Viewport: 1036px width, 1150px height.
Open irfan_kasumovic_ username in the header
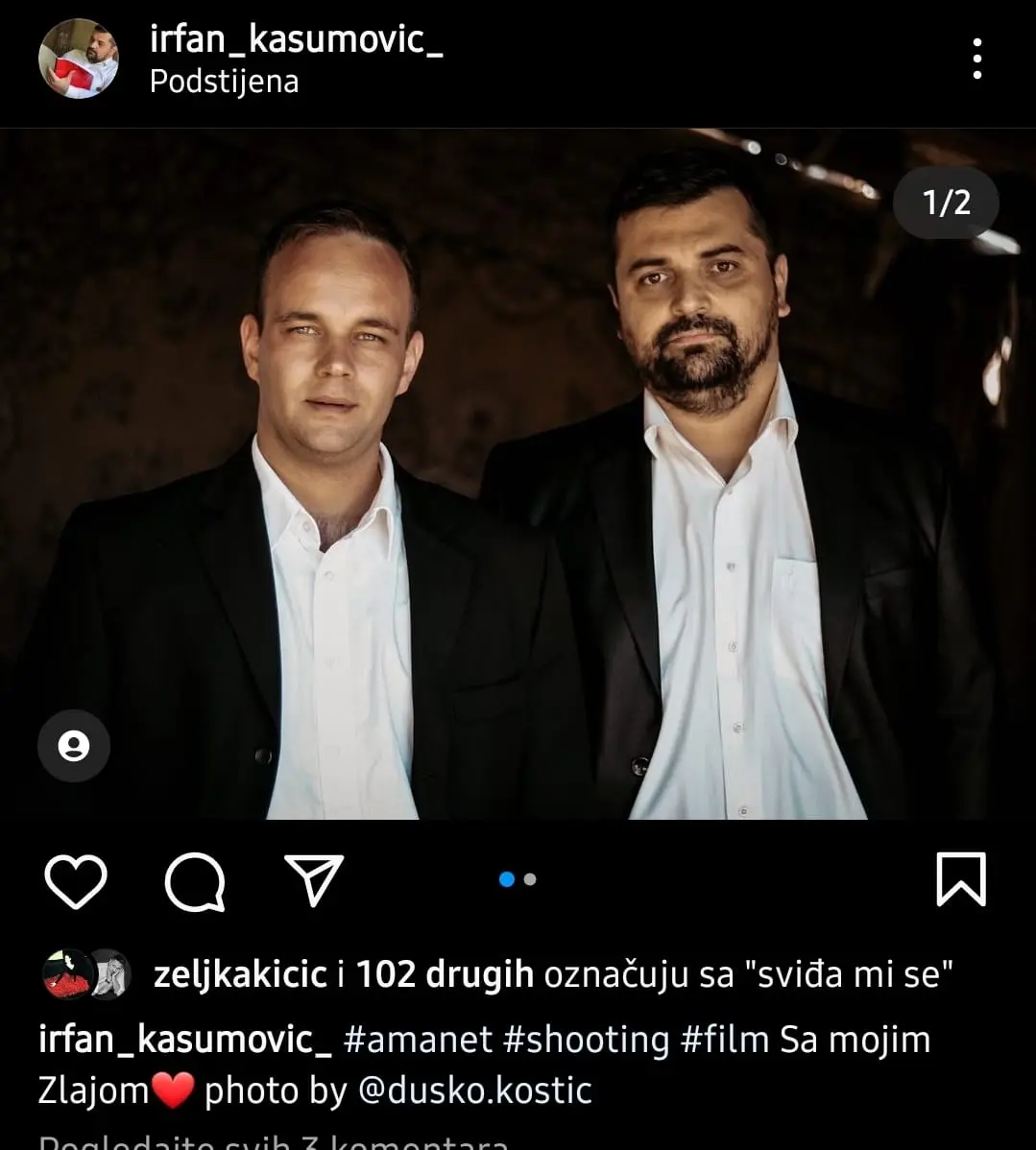[296, 39]
